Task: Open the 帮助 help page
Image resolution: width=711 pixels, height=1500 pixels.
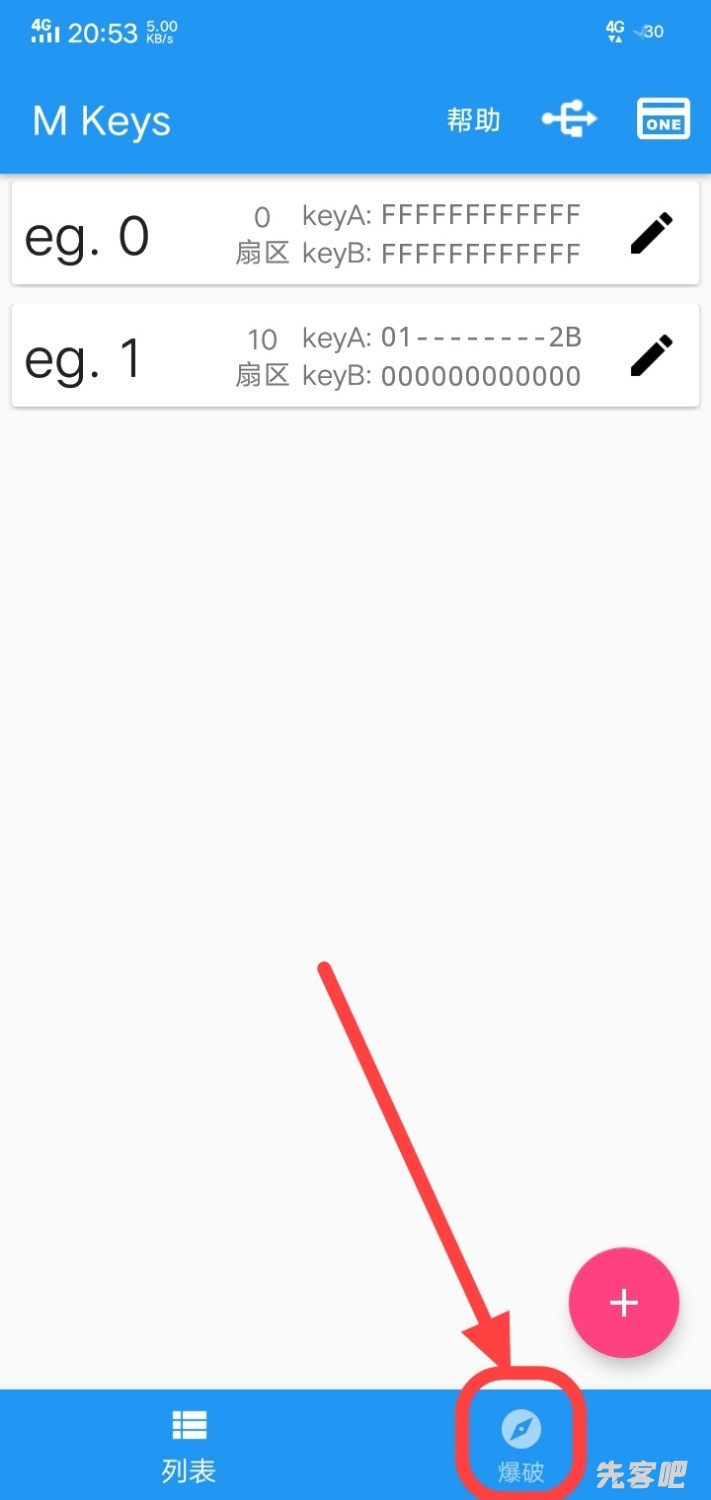Action: coord(473,121)
